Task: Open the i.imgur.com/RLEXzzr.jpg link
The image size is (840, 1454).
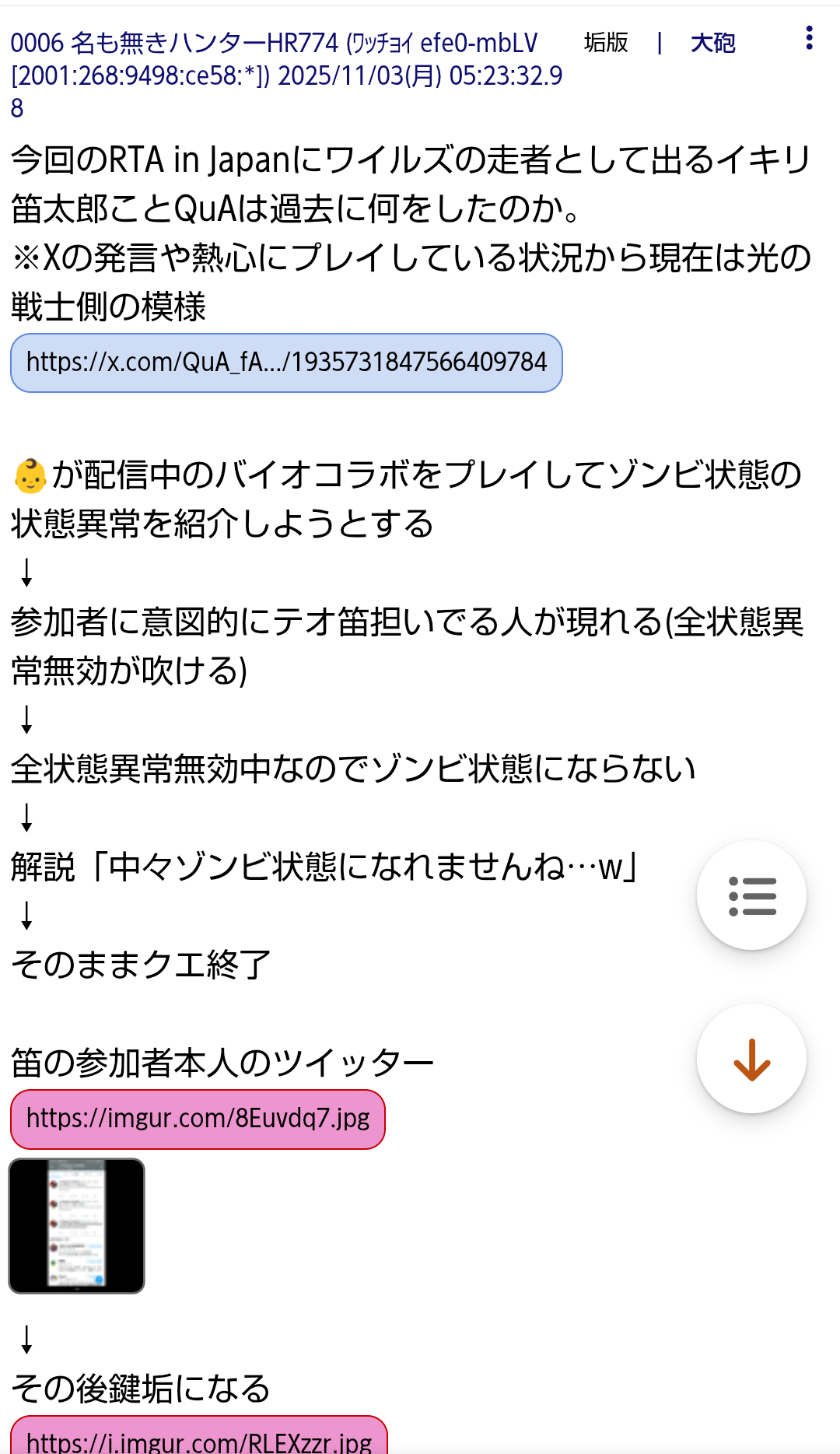Action: coord(199,1436)
